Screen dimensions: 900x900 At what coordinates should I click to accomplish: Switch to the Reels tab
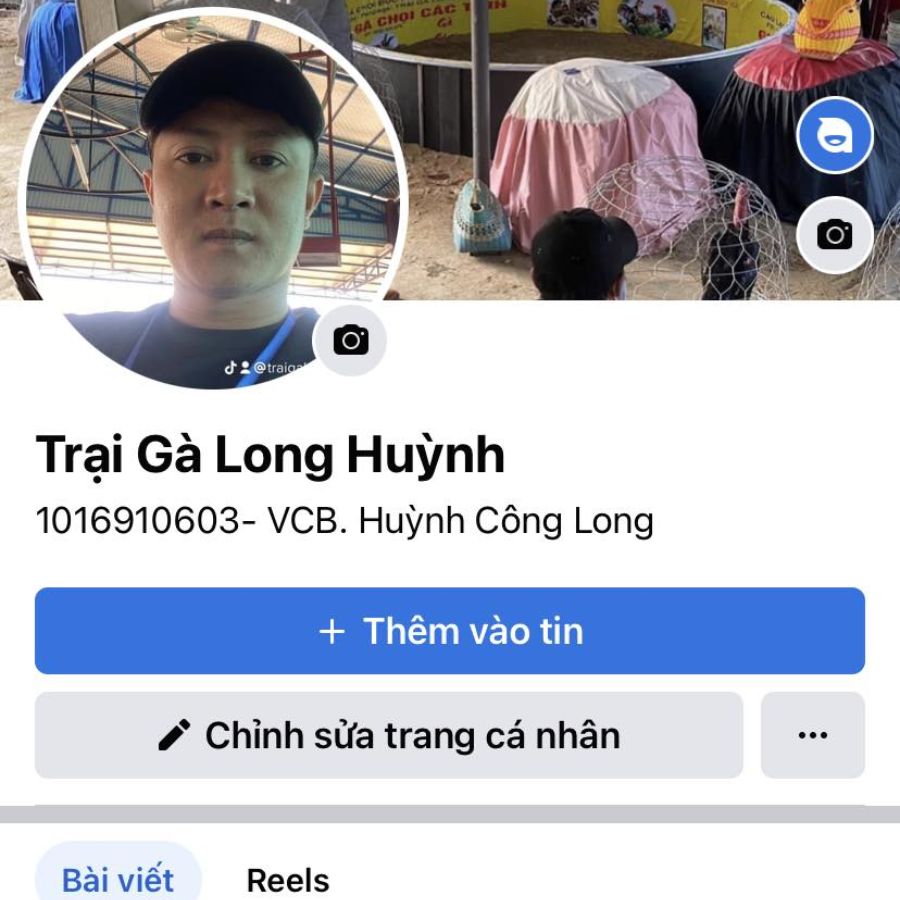tap(288, 880)
